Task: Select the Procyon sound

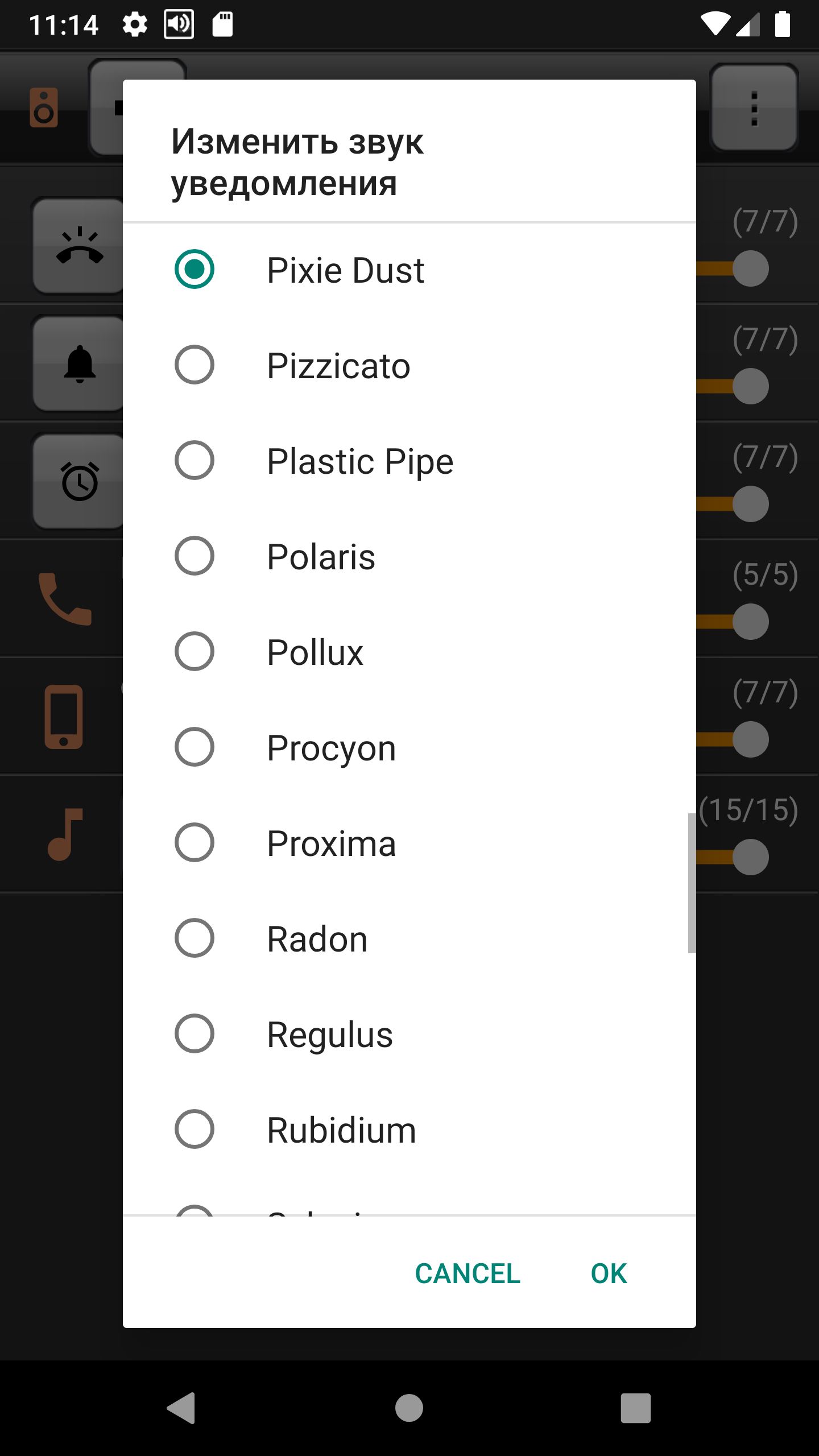Action: click(409, 747)
